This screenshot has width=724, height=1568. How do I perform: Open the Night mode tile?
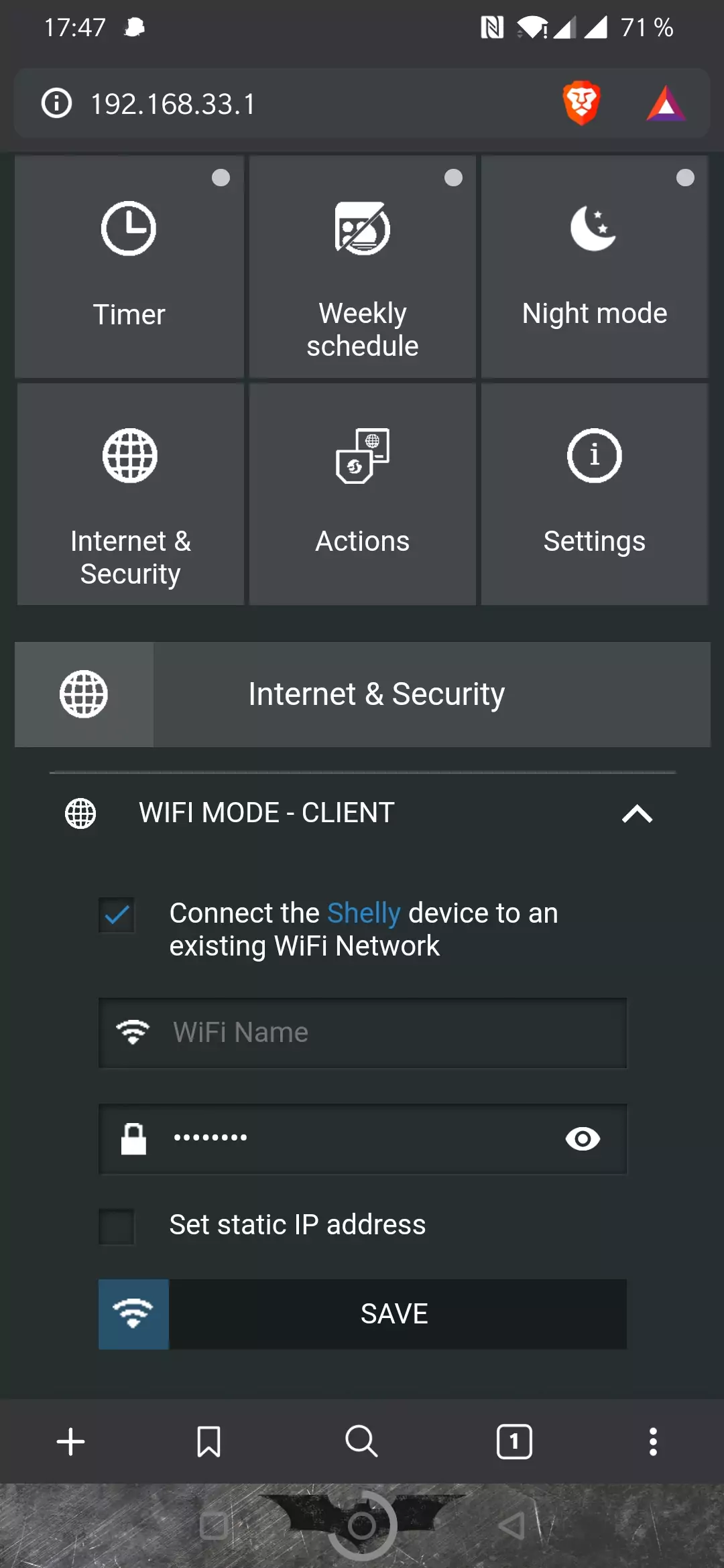tap(595, 267)
